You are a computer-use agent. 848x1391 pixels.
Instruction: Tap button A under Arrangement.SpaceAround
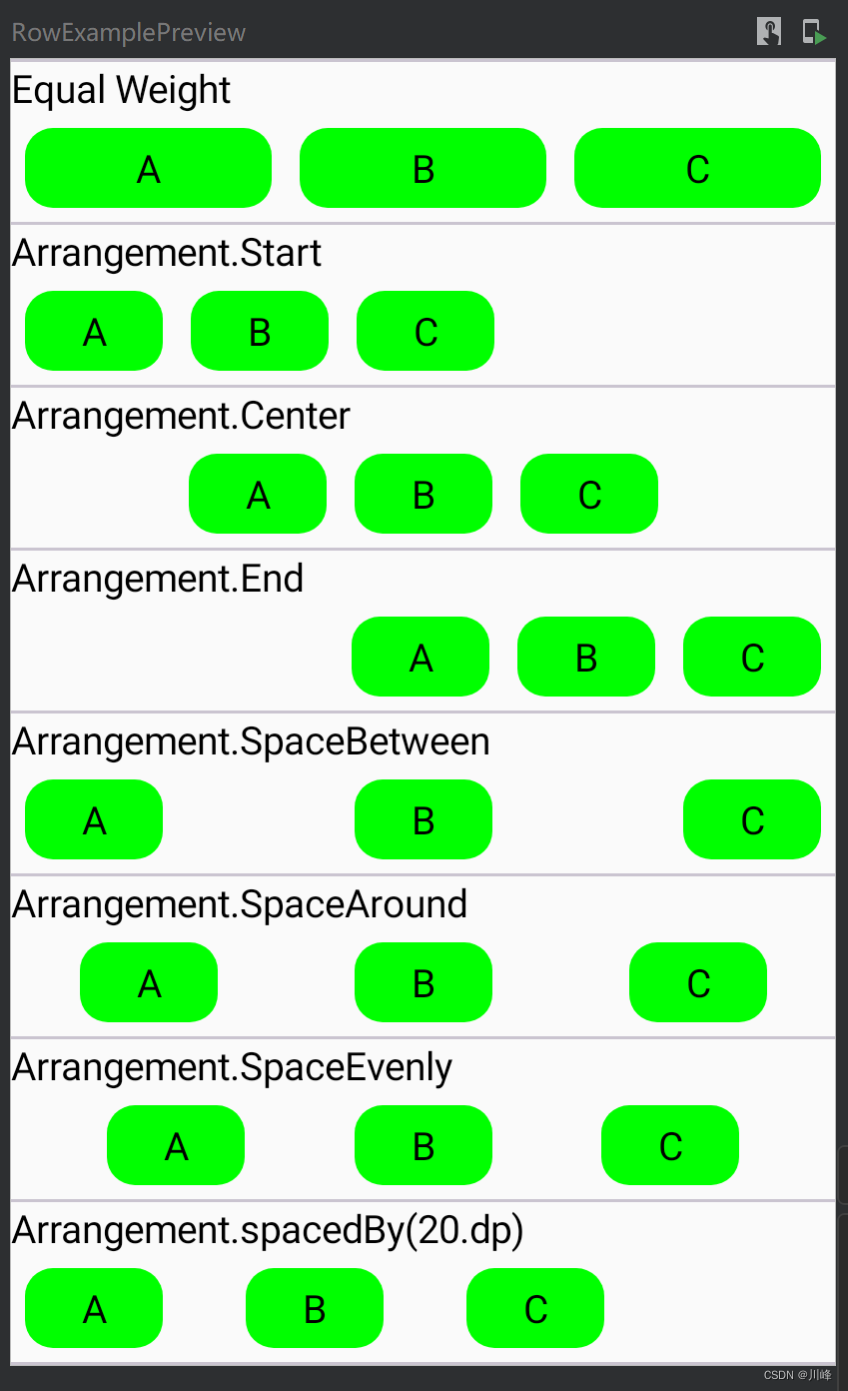149,983
